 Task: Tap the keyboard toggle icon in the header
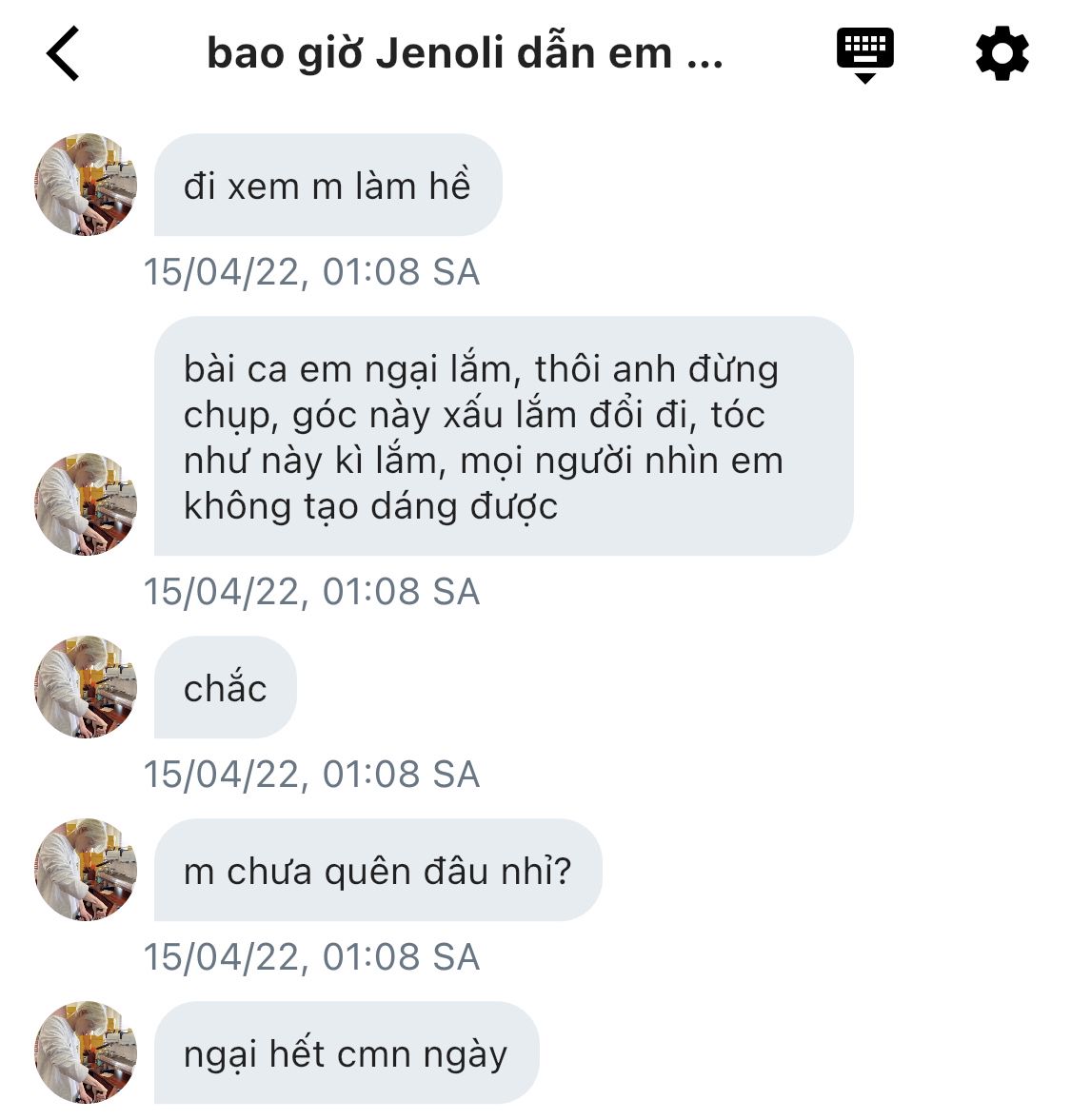[864, 53]
